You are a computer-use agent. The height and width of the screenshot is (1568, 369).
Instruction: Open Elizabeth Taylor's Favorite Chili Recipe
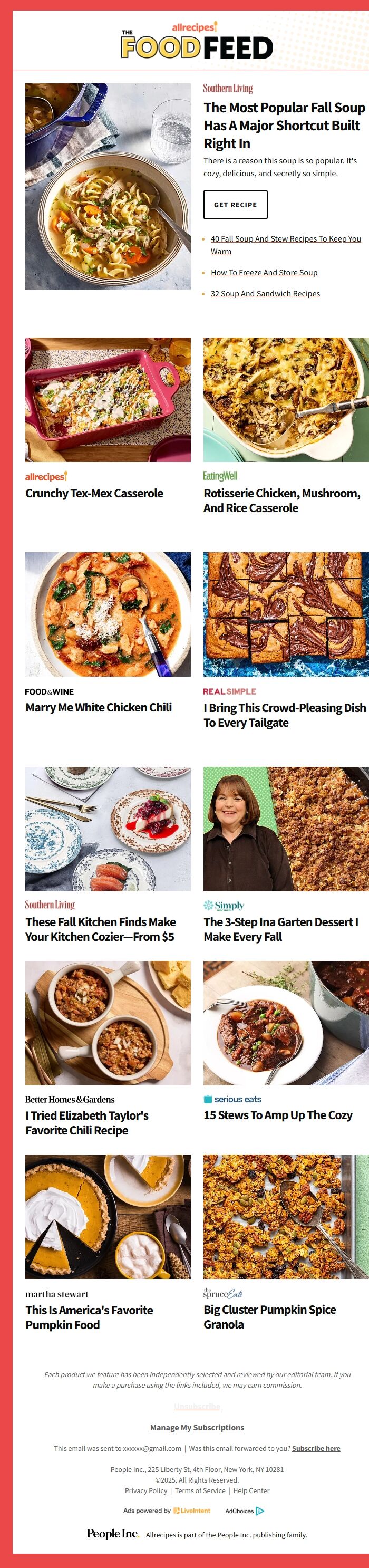coord(87,1122)
